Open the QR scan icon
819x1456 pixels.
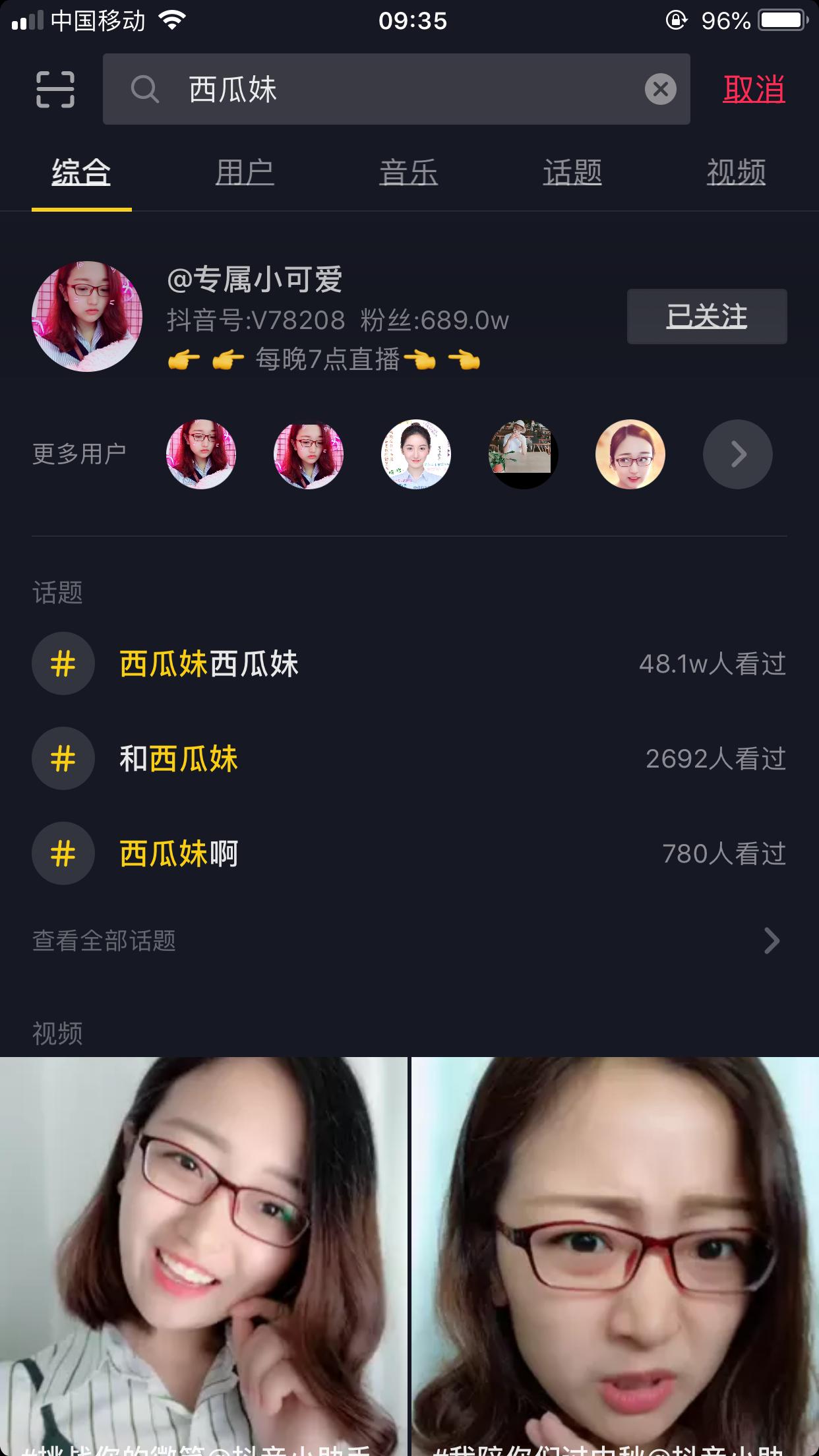[x=55, y=89]
